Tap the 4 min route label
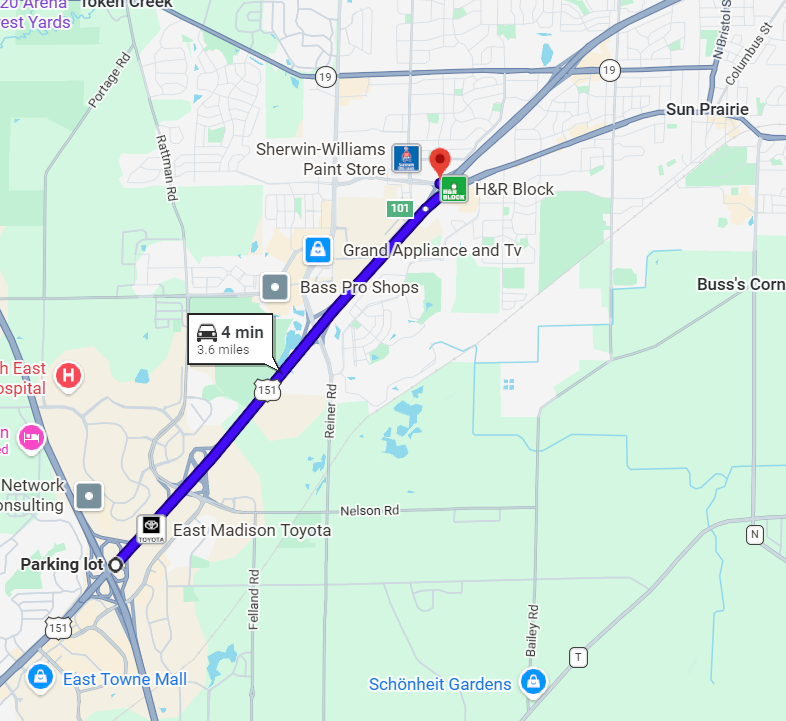This screenshot has height=721, width=786. point(231,339)
